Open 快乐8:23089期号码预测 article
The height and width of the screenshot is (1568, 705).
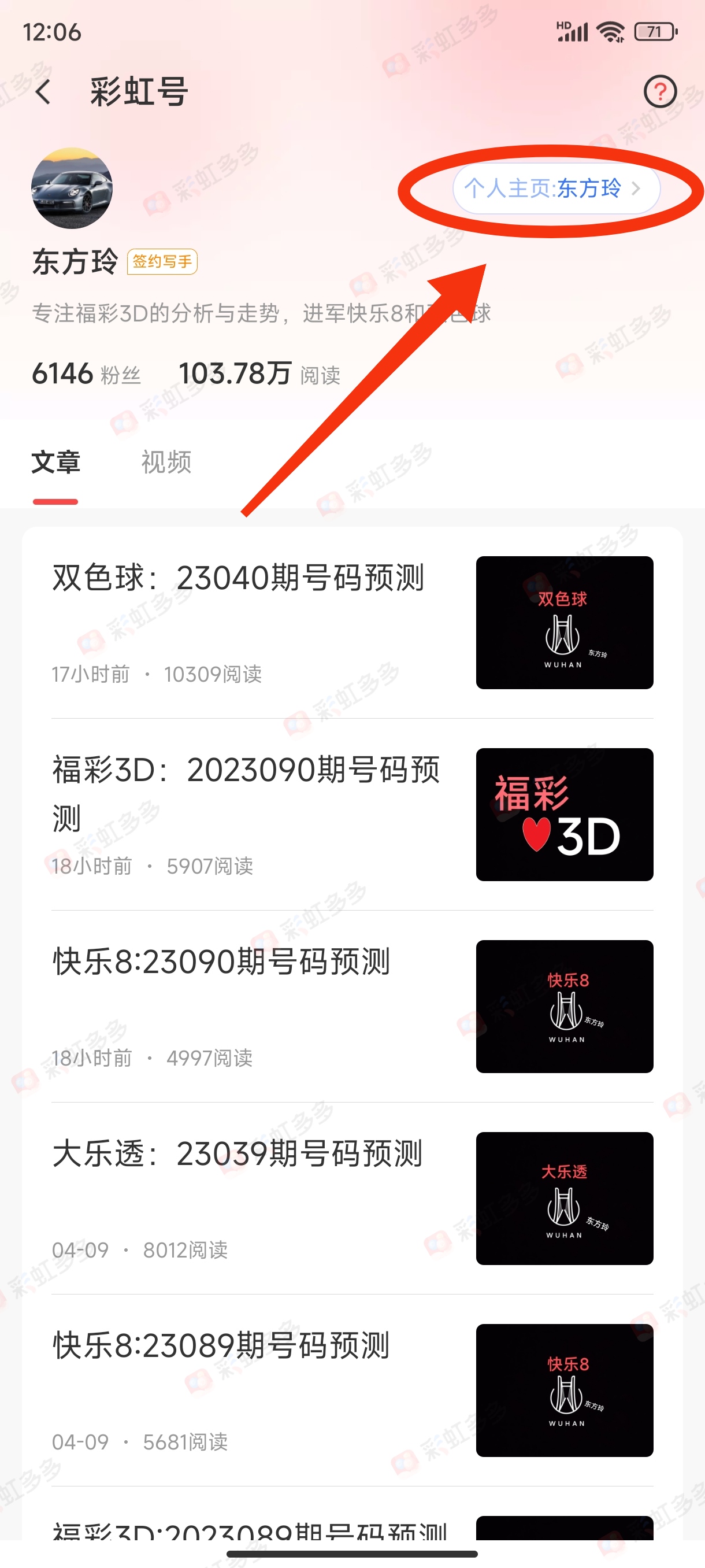click(x=221, y=1345)
